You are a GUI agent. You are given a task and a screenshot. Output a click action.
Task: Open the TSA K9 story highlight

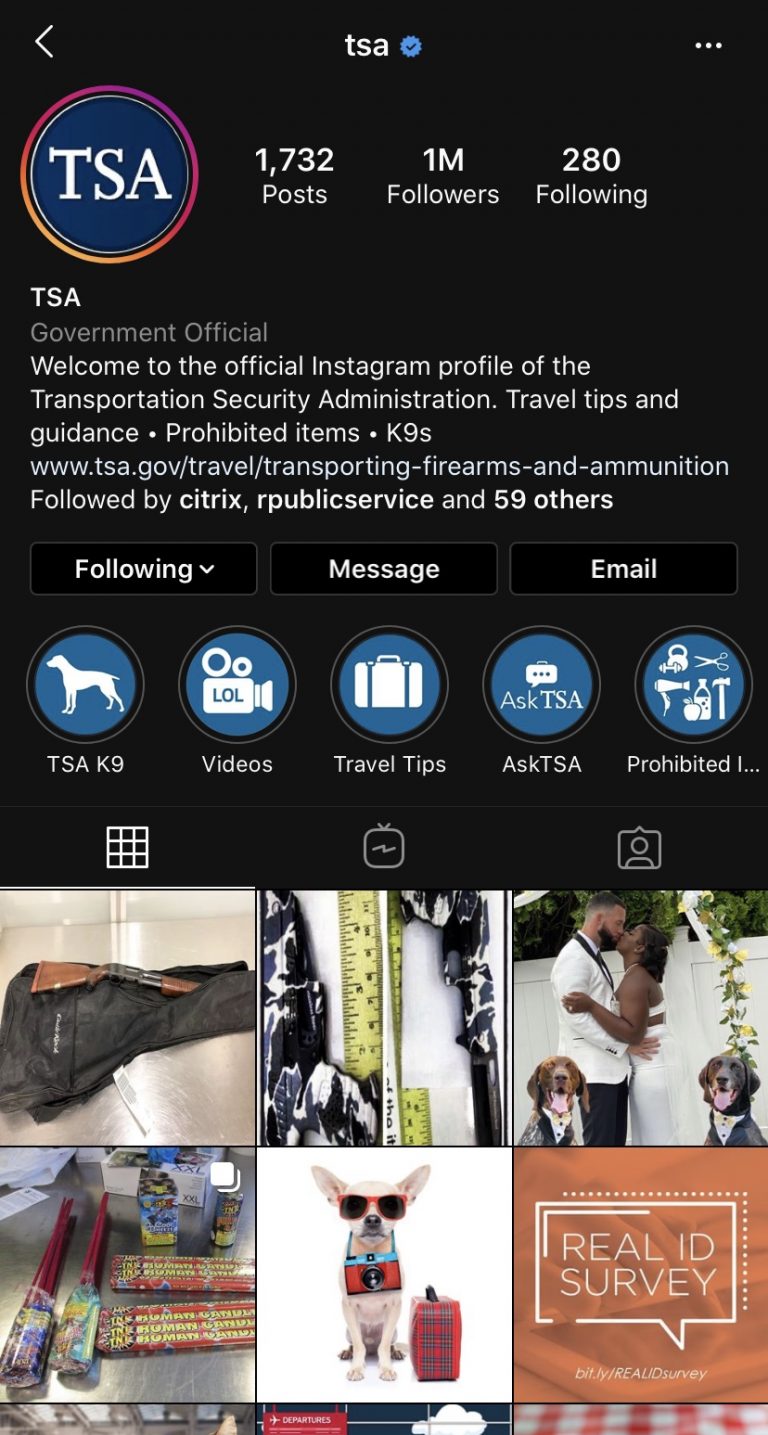[x=85, y=683]
